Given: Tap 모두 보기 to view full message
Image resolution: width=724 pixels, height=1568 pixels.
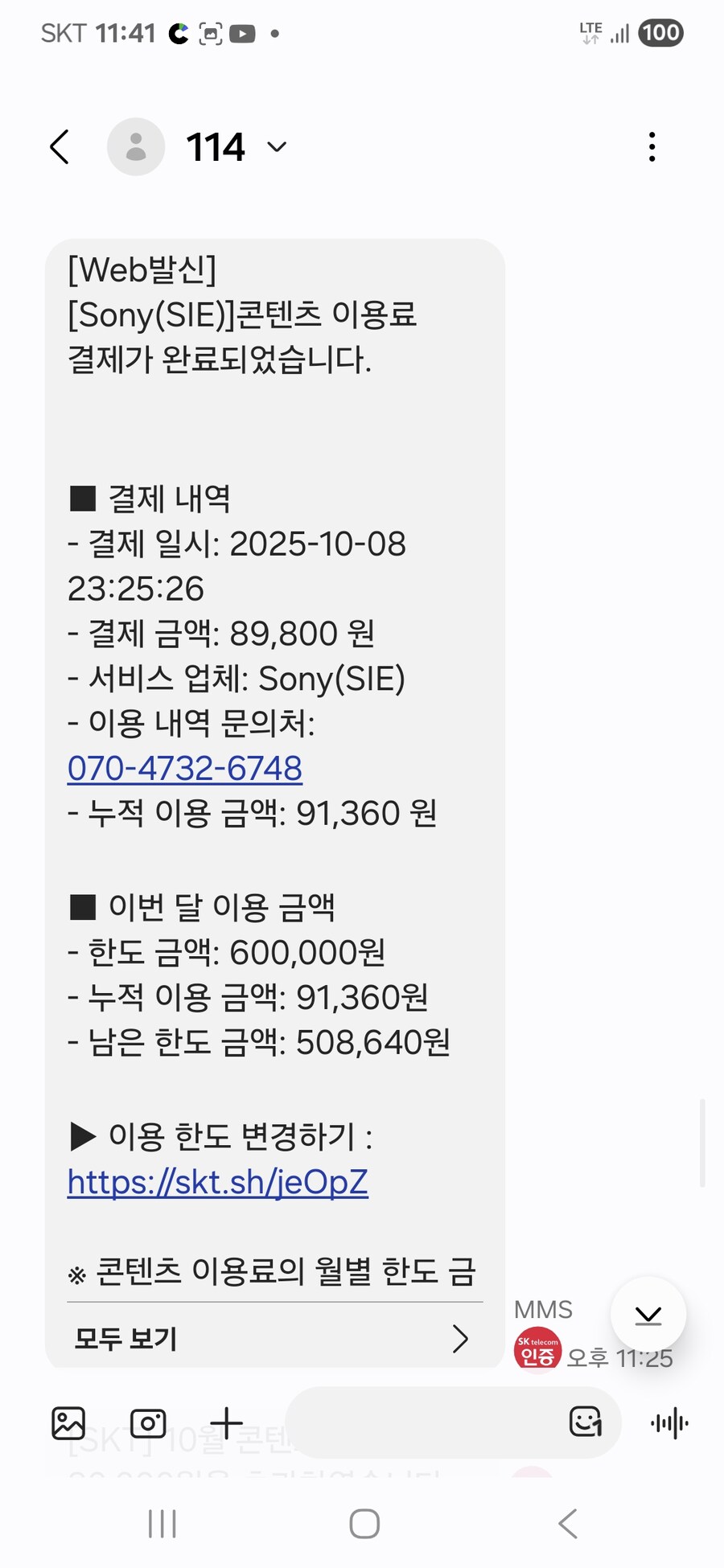Looking at the screenshot, I should [274, 1338].
